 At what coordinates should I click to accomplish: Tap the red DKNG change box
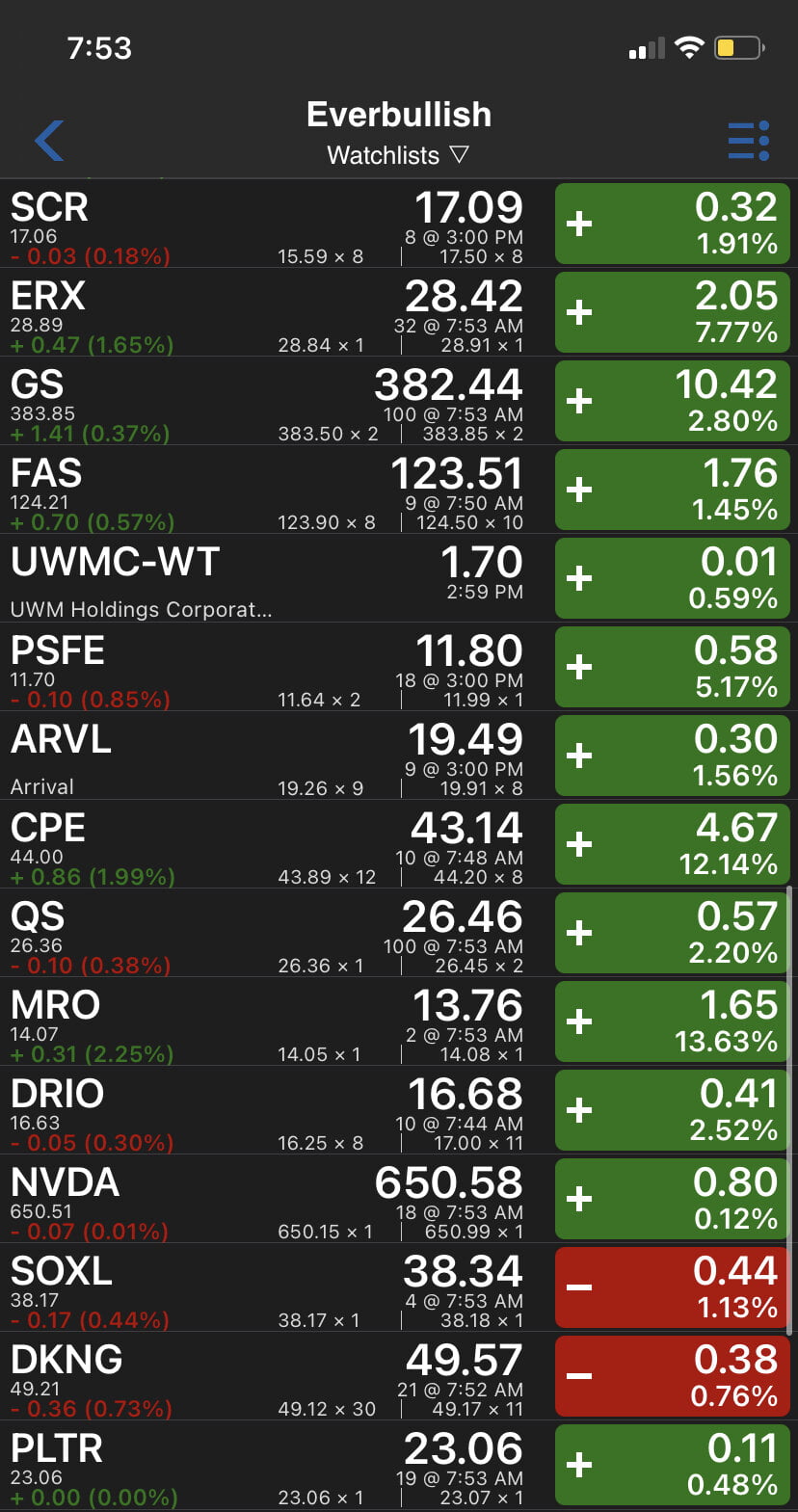(x=673, y=1376)
